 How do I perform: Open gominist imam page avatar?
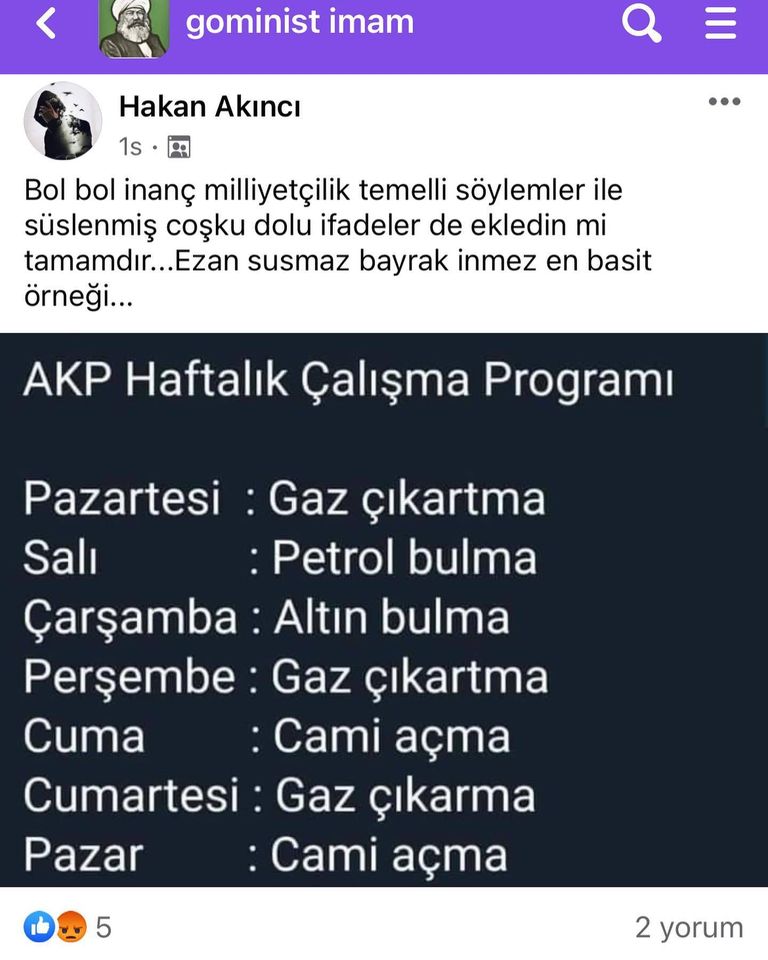pyautogui.click(x=133, y=27)
